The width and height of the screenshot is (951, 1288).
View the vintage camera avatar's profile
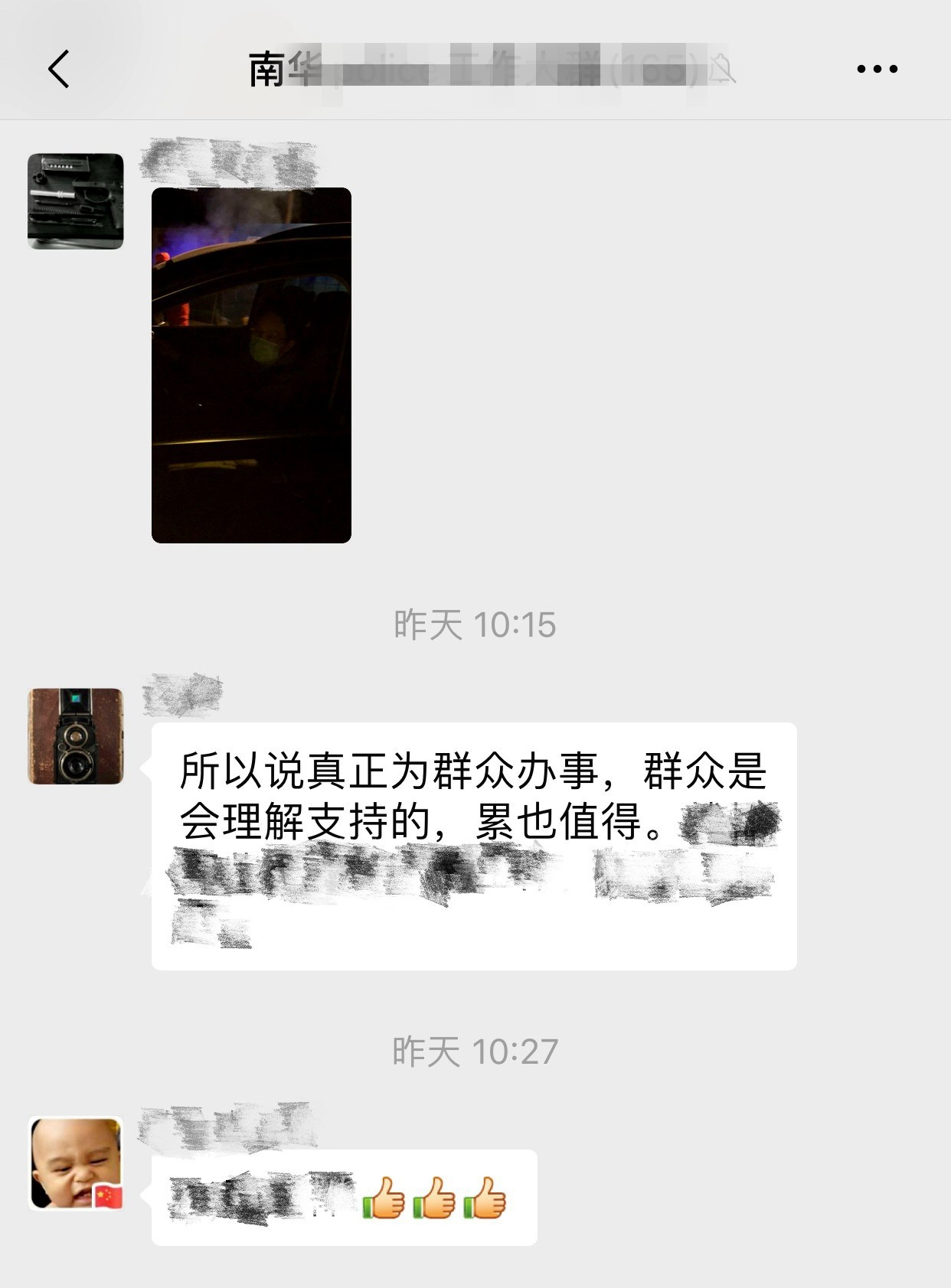[x=76, y=736]
